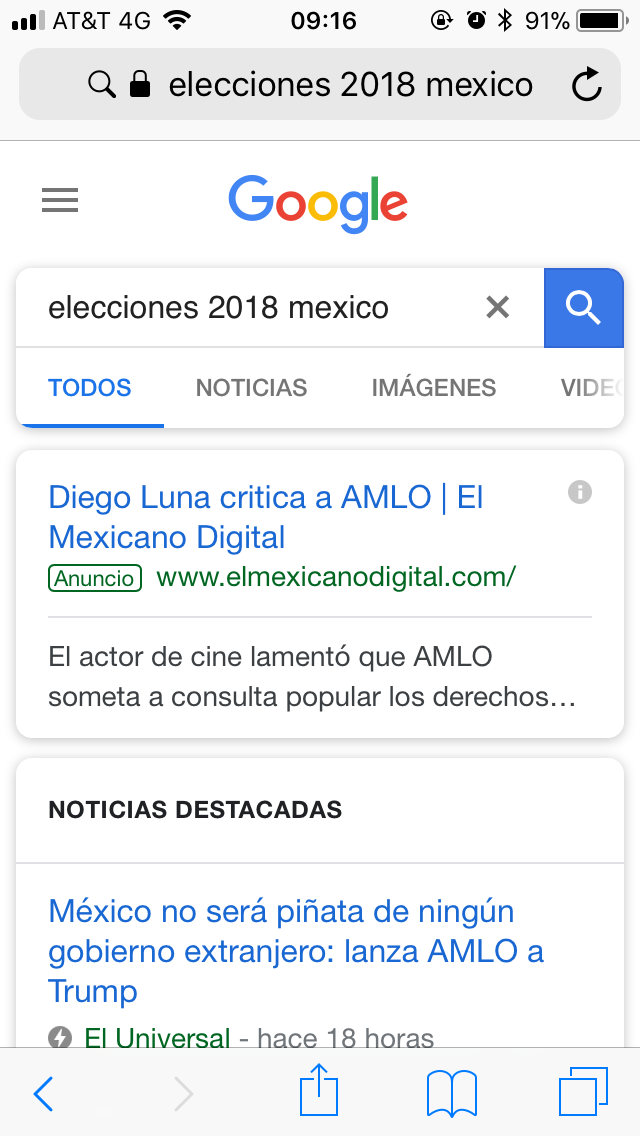Open Safari bookmarks
Screen dimensions: 640x1136
451,1093
